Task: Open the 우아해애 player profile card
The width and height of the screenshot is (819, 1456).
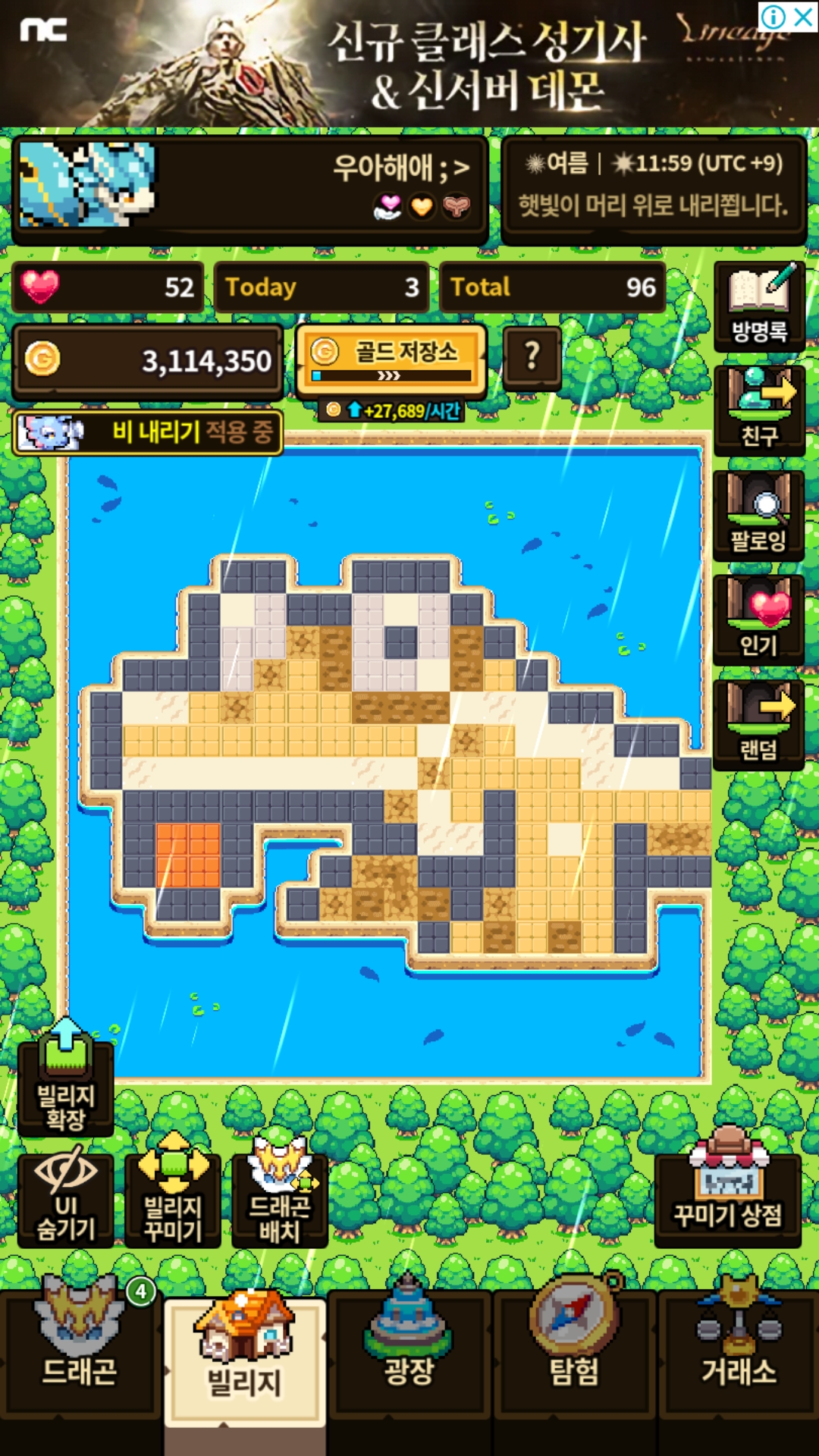Action: [x=250, y=187]
